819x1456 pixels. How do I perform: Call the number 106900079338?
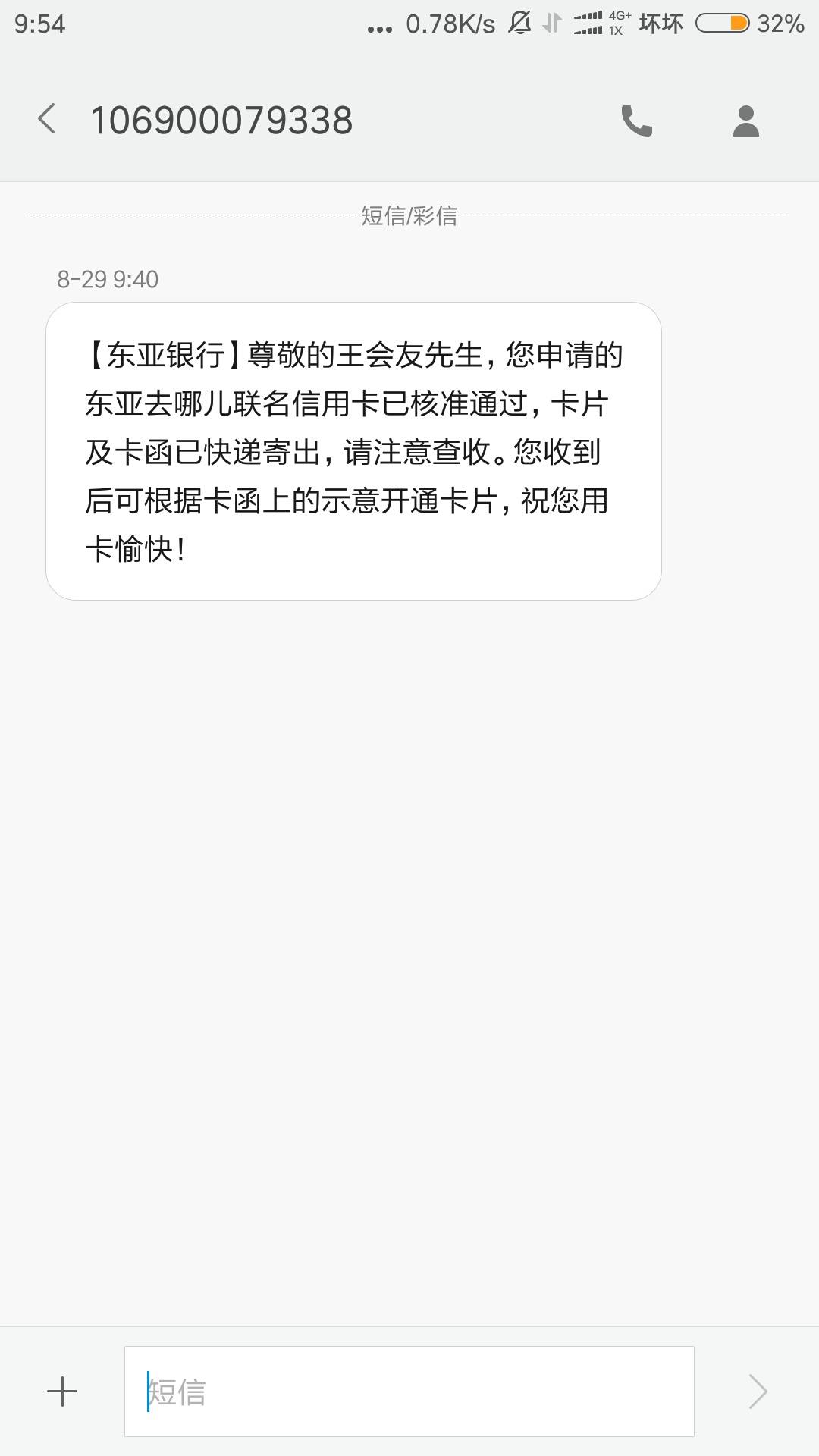(637, 121)
